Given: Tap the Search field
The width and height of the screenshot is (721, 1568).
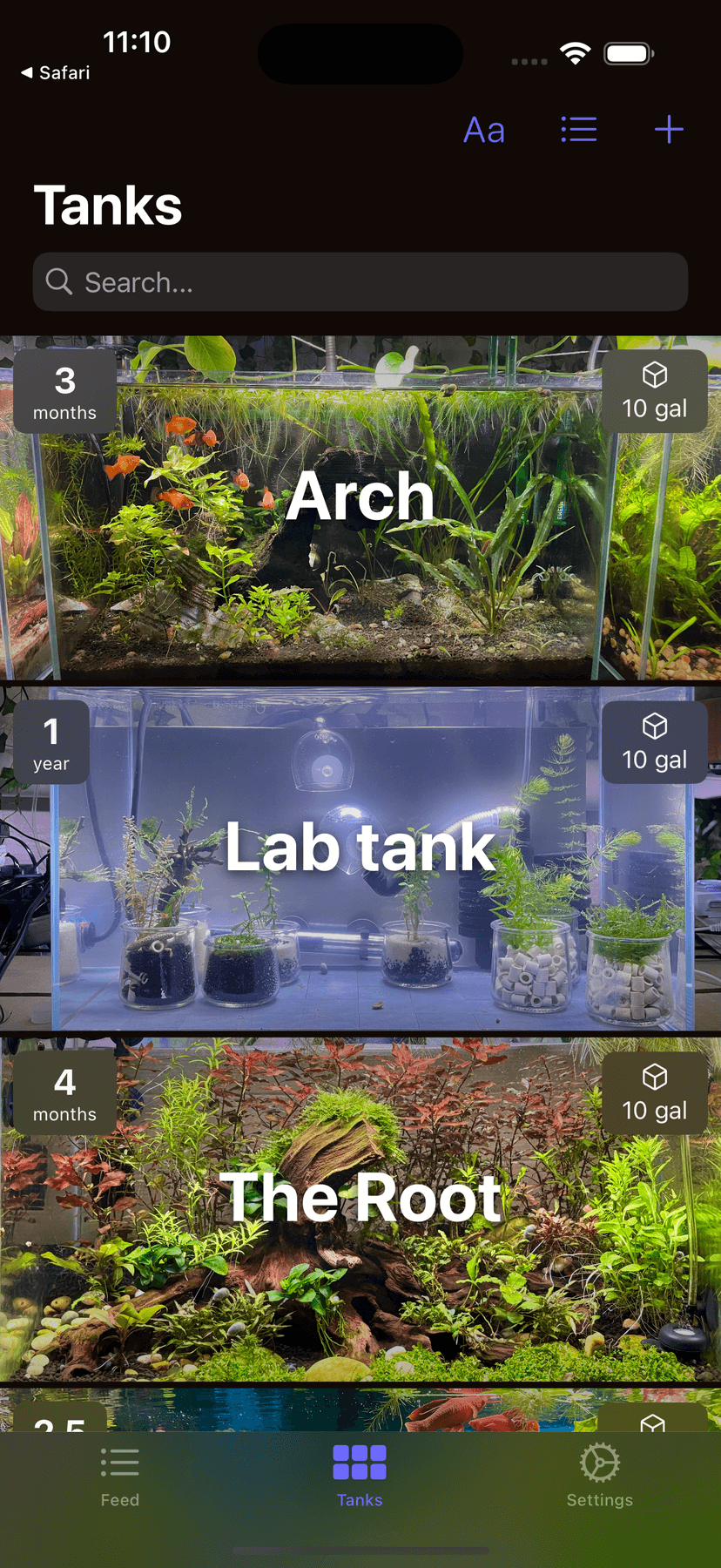Looking at the screenshot, I should click(x=360, y=282).
